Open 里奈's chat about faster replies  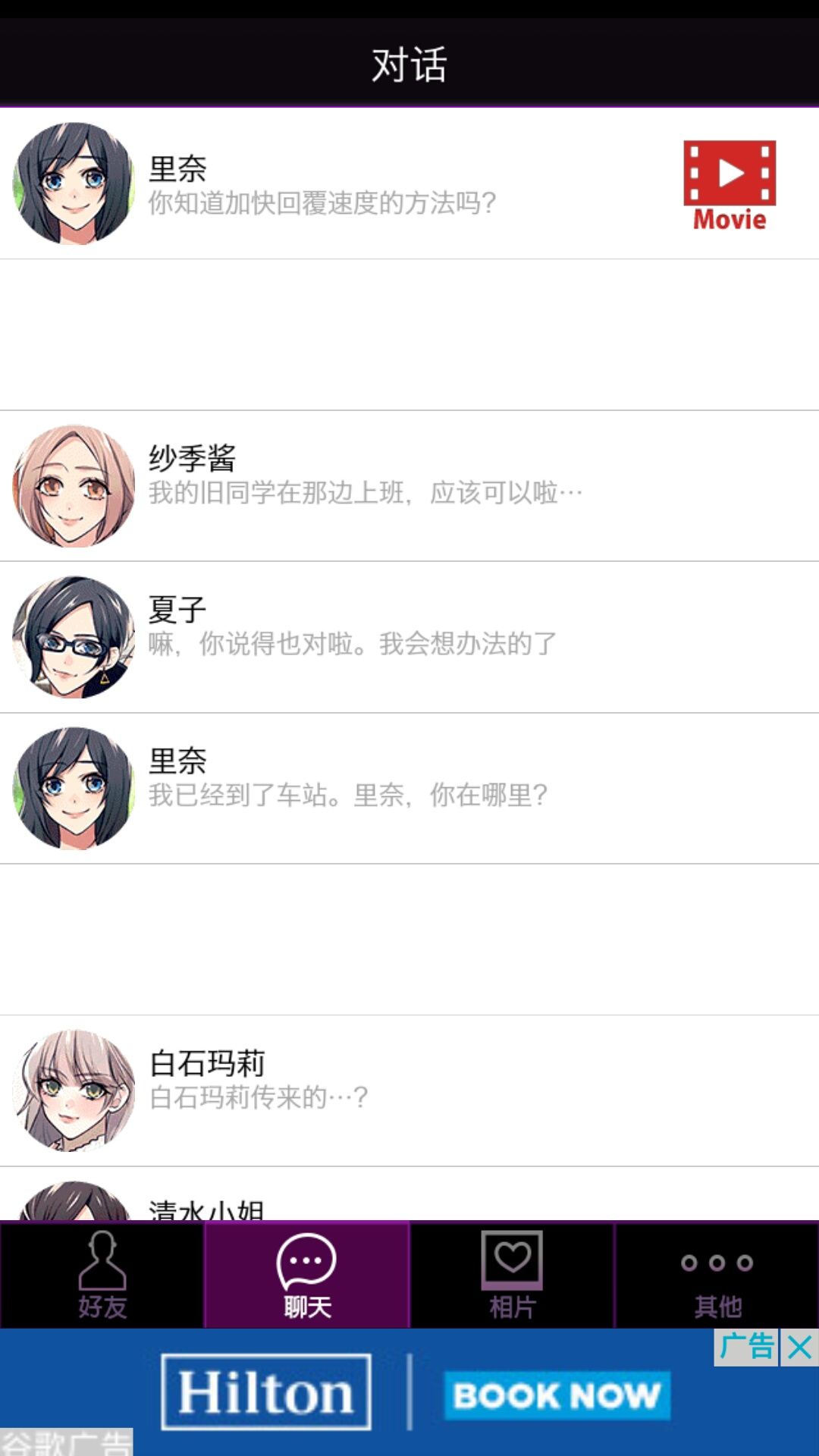point(409,184)
